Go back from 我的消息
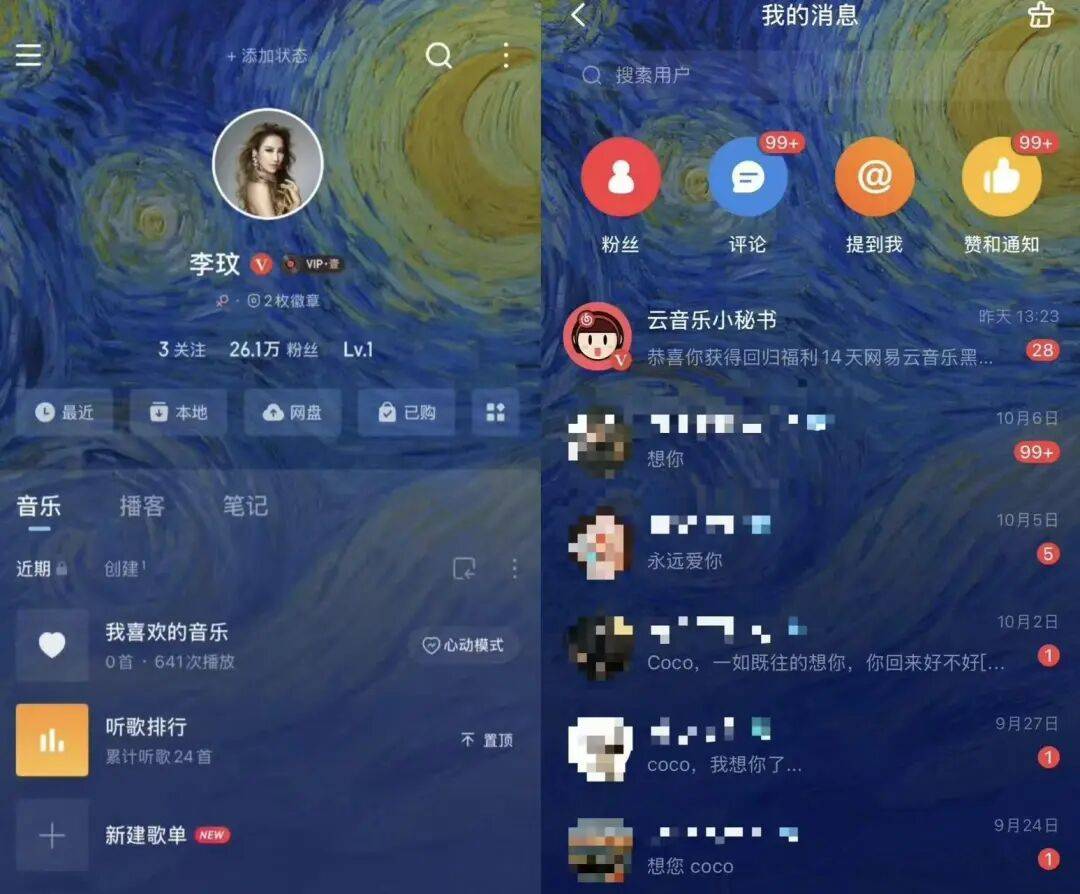This screenshot has width=1080, height=894. pyautogui.click(x=579, y=15)
